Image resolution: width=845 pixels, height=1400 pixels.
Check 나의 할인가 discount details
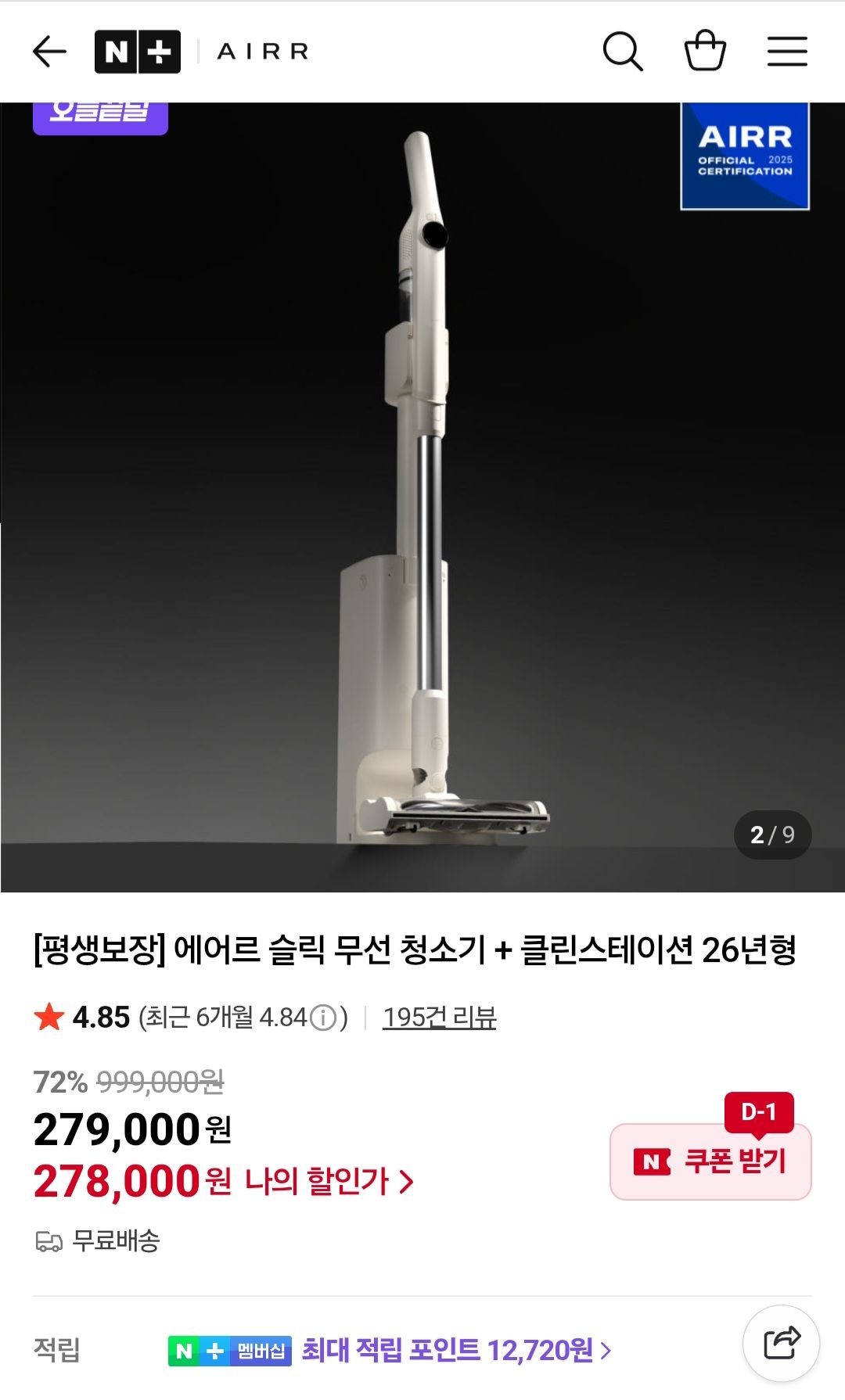coord(329,1181)
